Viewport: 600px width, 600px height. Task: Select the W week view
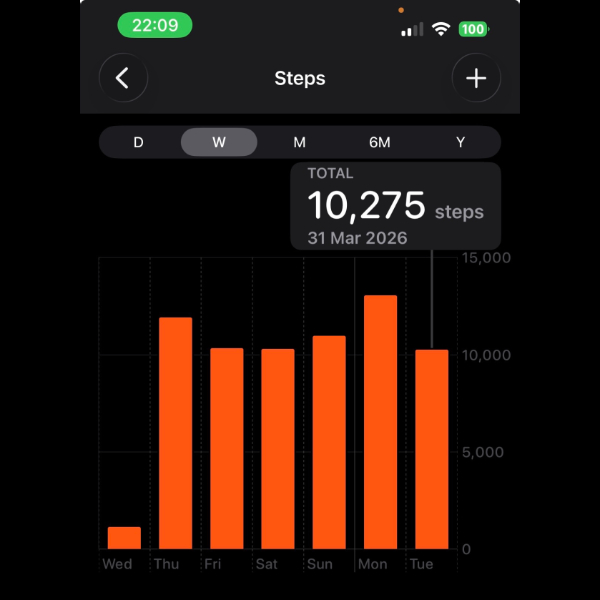point(219,142)
